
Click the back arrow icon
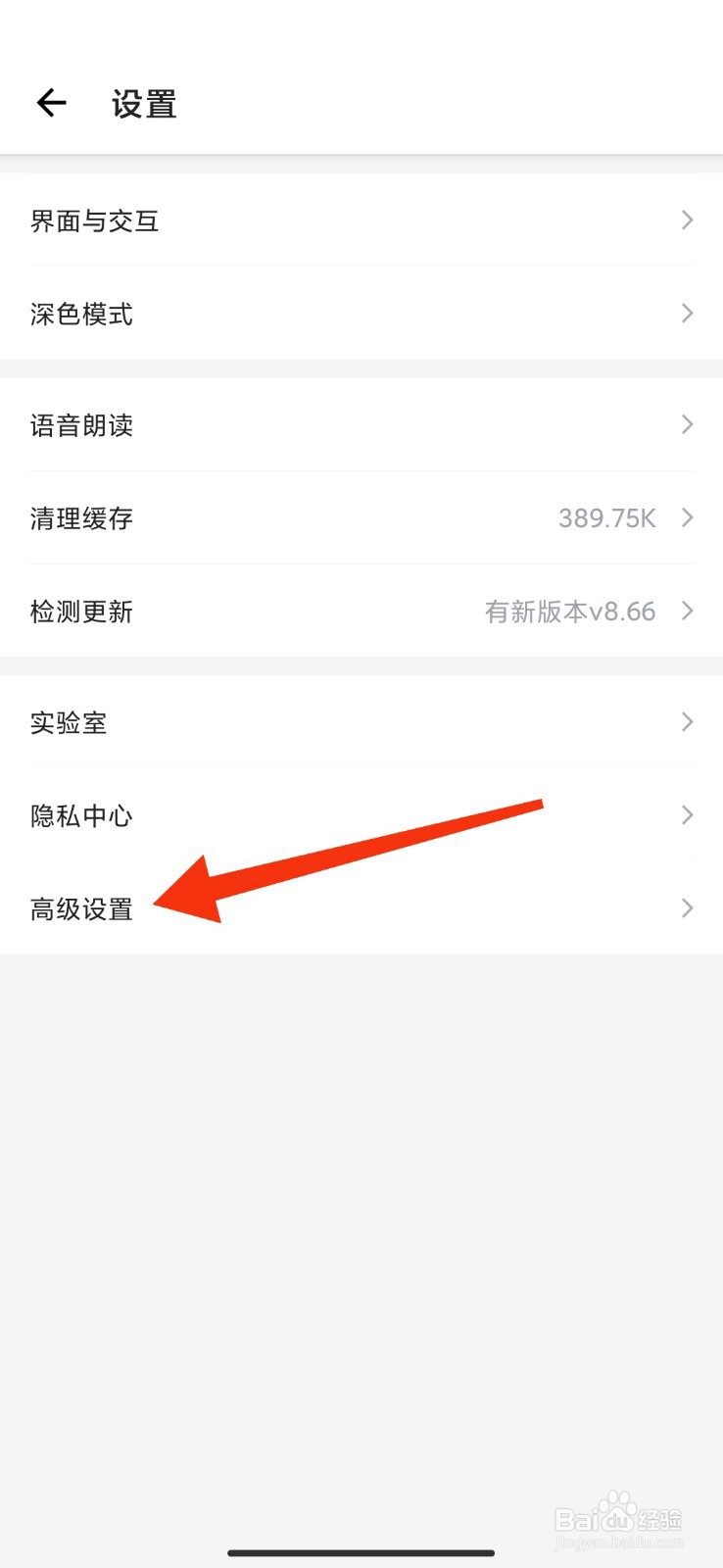pos(51,103)
